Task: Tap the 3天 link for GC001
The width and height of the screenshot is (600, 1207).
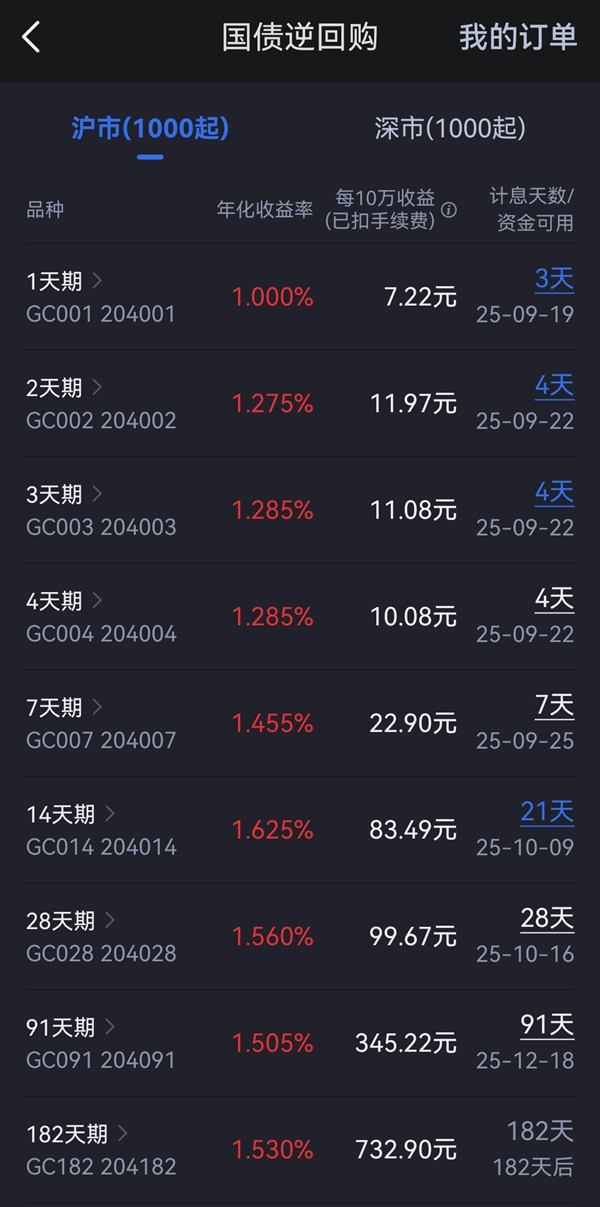Action: (x=554, y=279)
